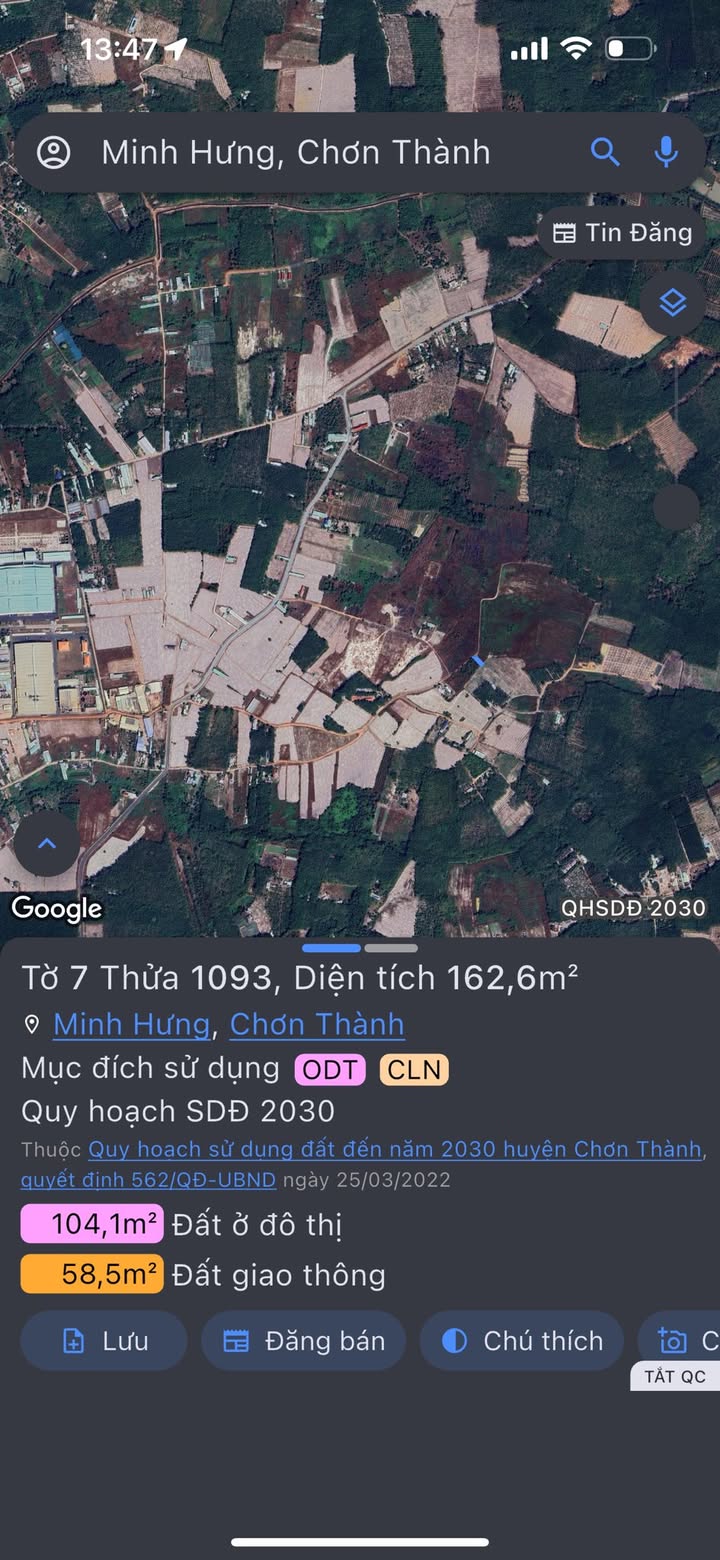Expand the panel with the up chevron

[46, 843]
